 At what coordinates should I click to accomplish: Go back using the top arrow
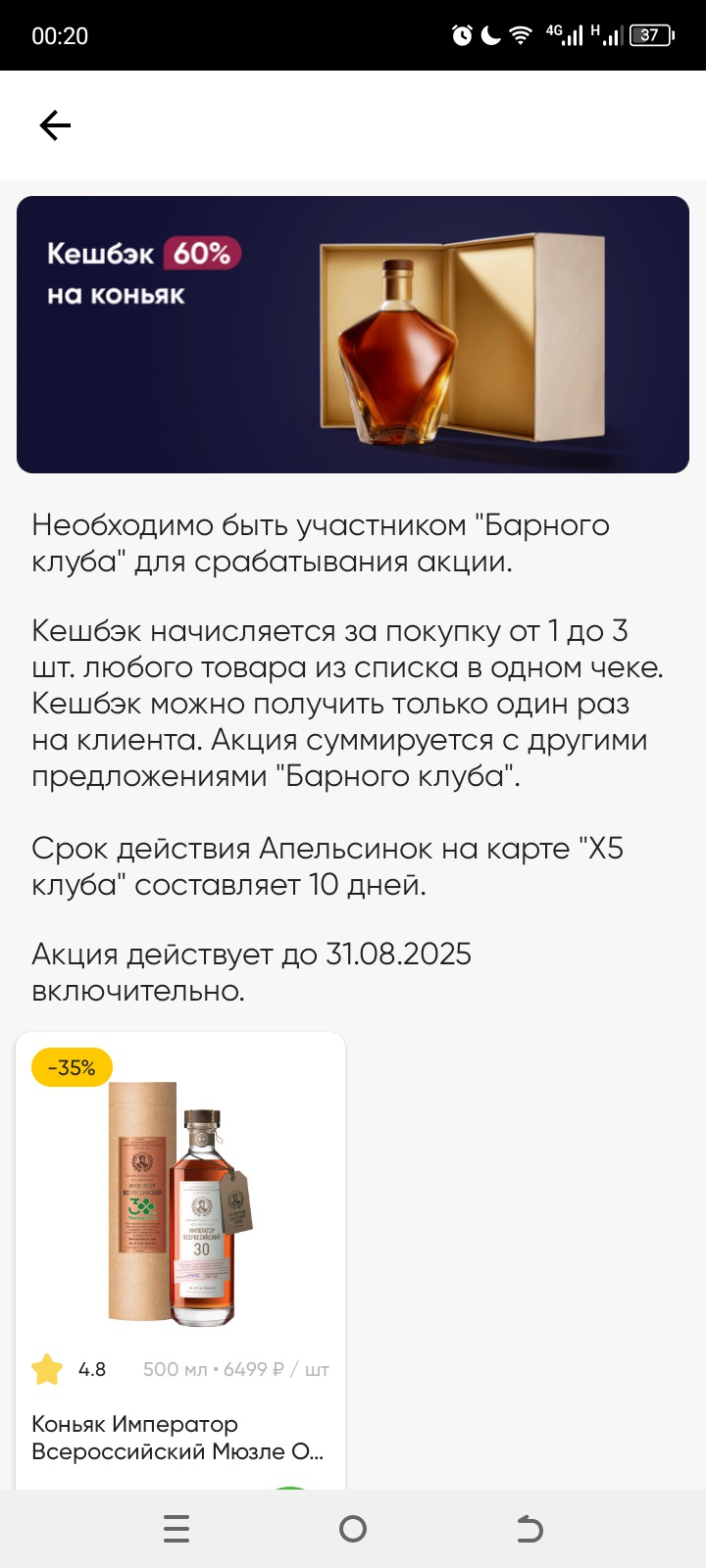pos(55,125)
